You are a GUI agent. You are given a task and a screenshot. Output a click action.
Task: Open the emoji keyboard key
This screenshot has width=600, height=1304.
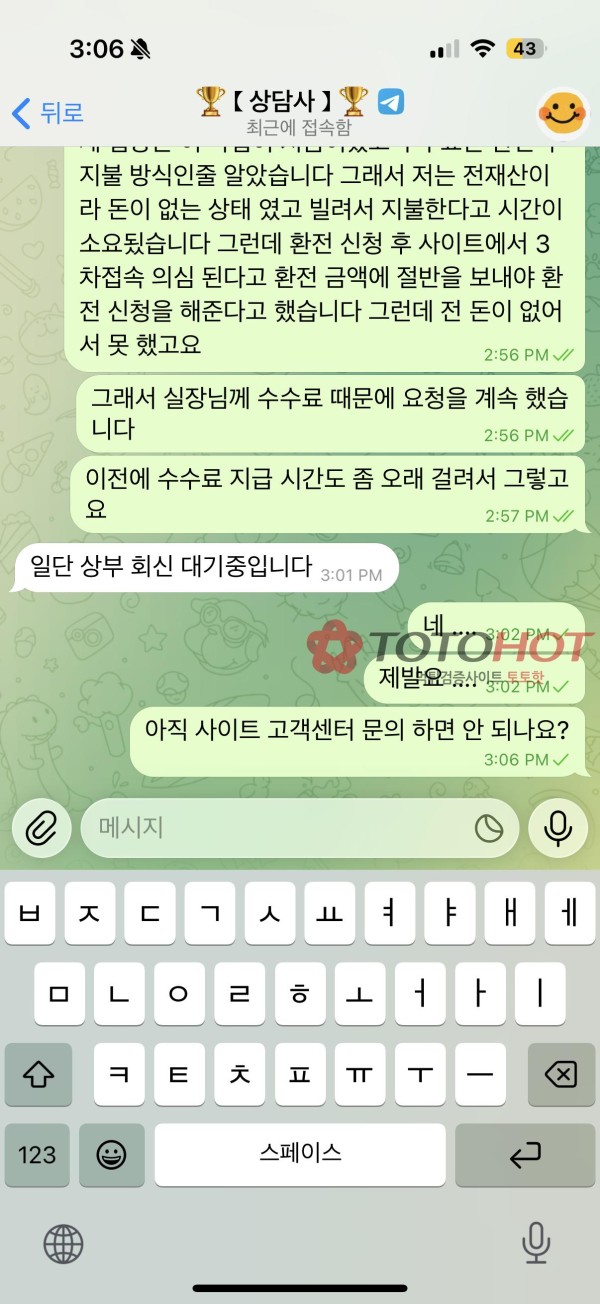111,1154
